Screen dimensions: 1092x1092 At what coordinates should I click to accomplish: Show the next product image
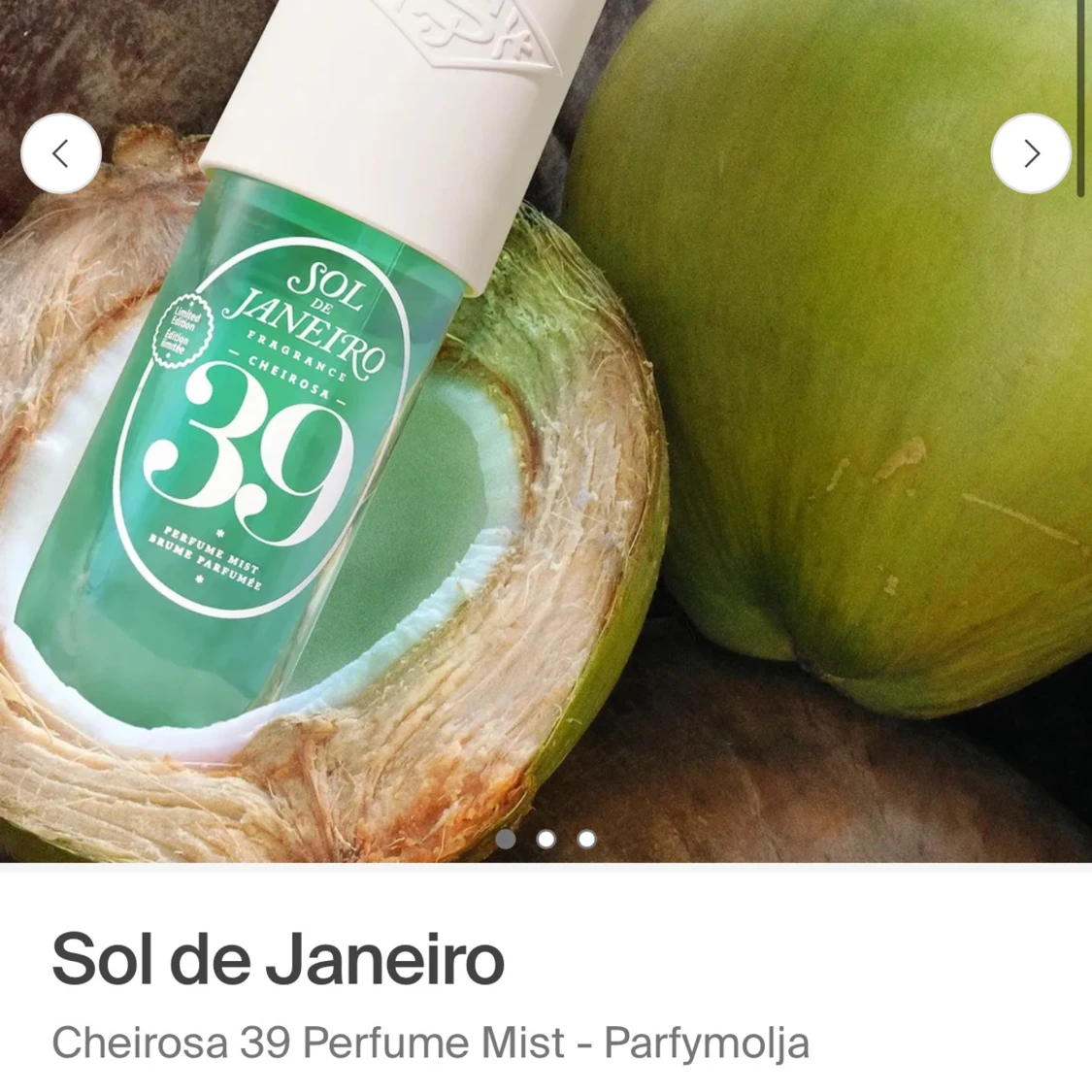[1031, 153]
